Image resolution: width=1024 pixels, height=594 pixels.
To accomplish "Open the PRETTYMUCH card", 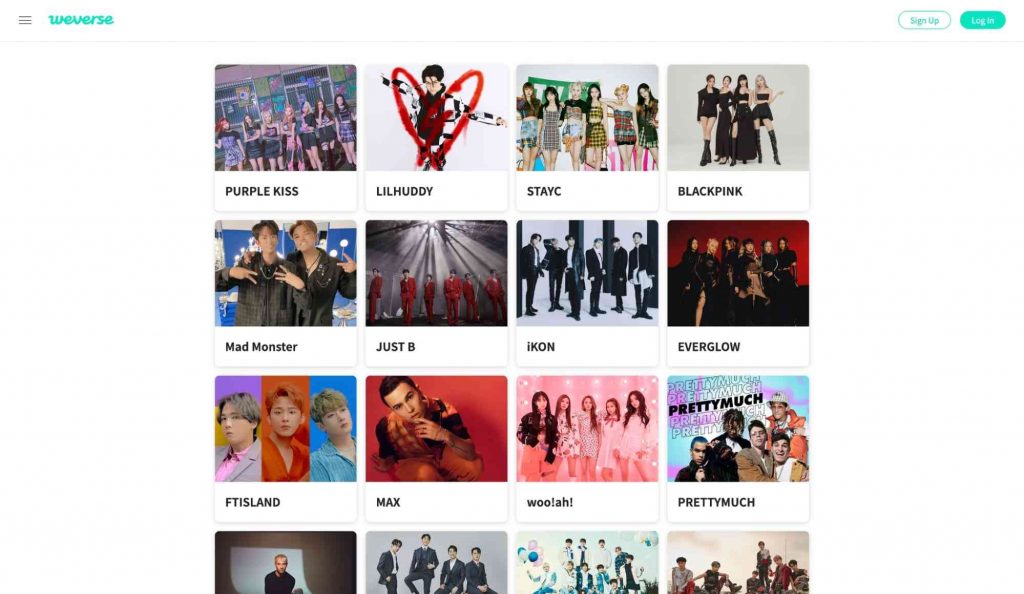I will (738, 447).
